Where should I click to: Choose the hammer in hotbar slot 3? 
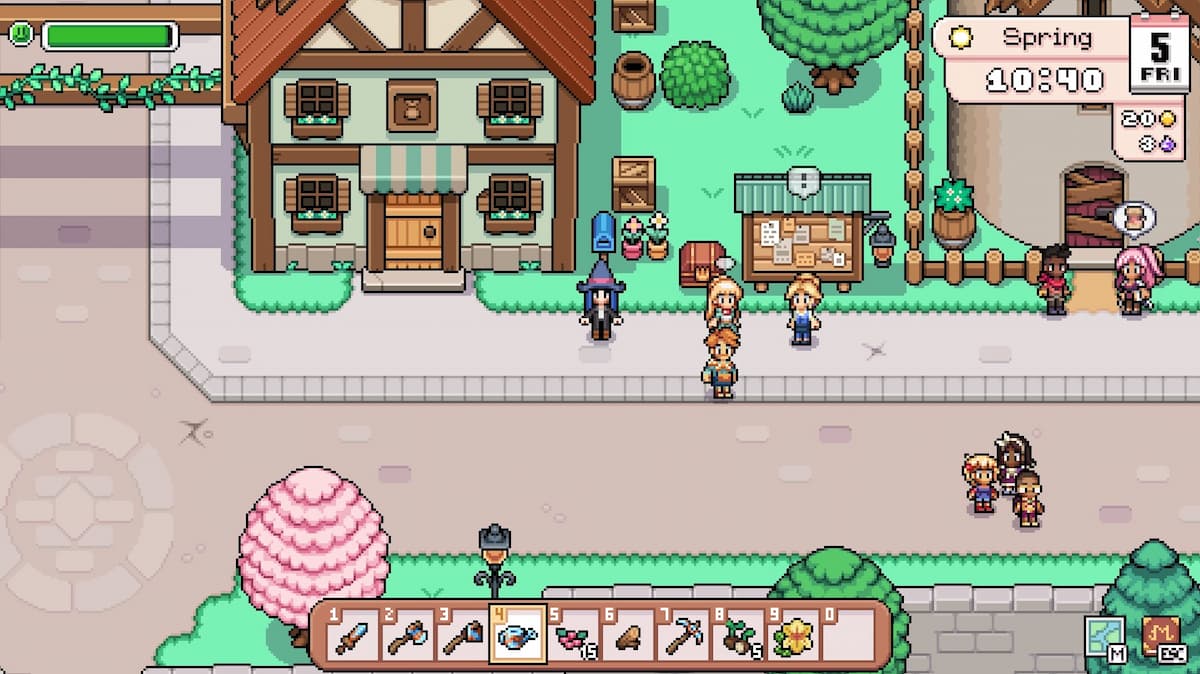(464, 637)
